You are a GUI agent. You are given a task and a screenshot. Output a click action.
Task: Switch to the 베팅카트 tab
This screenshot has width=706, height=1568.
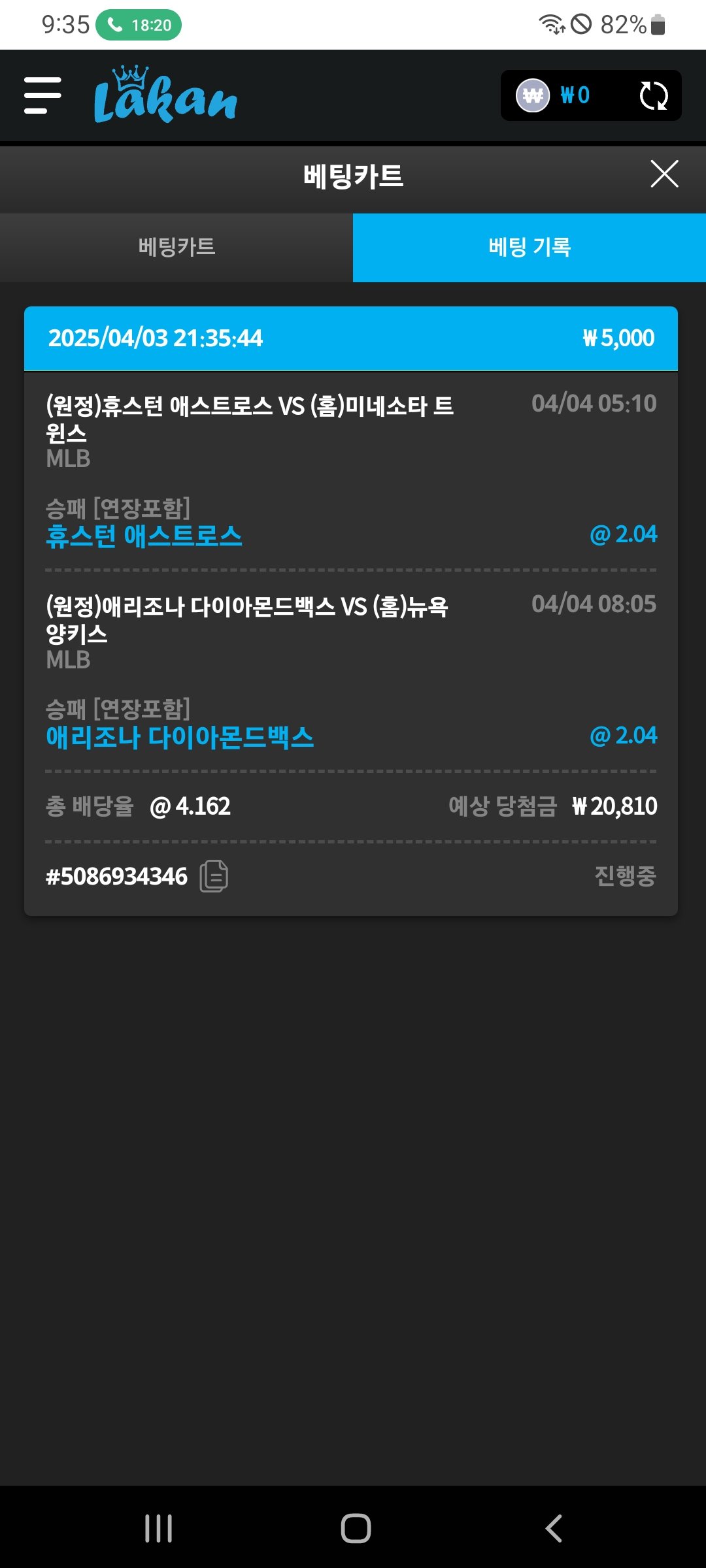pyautogui.click(x=176, y=247)
